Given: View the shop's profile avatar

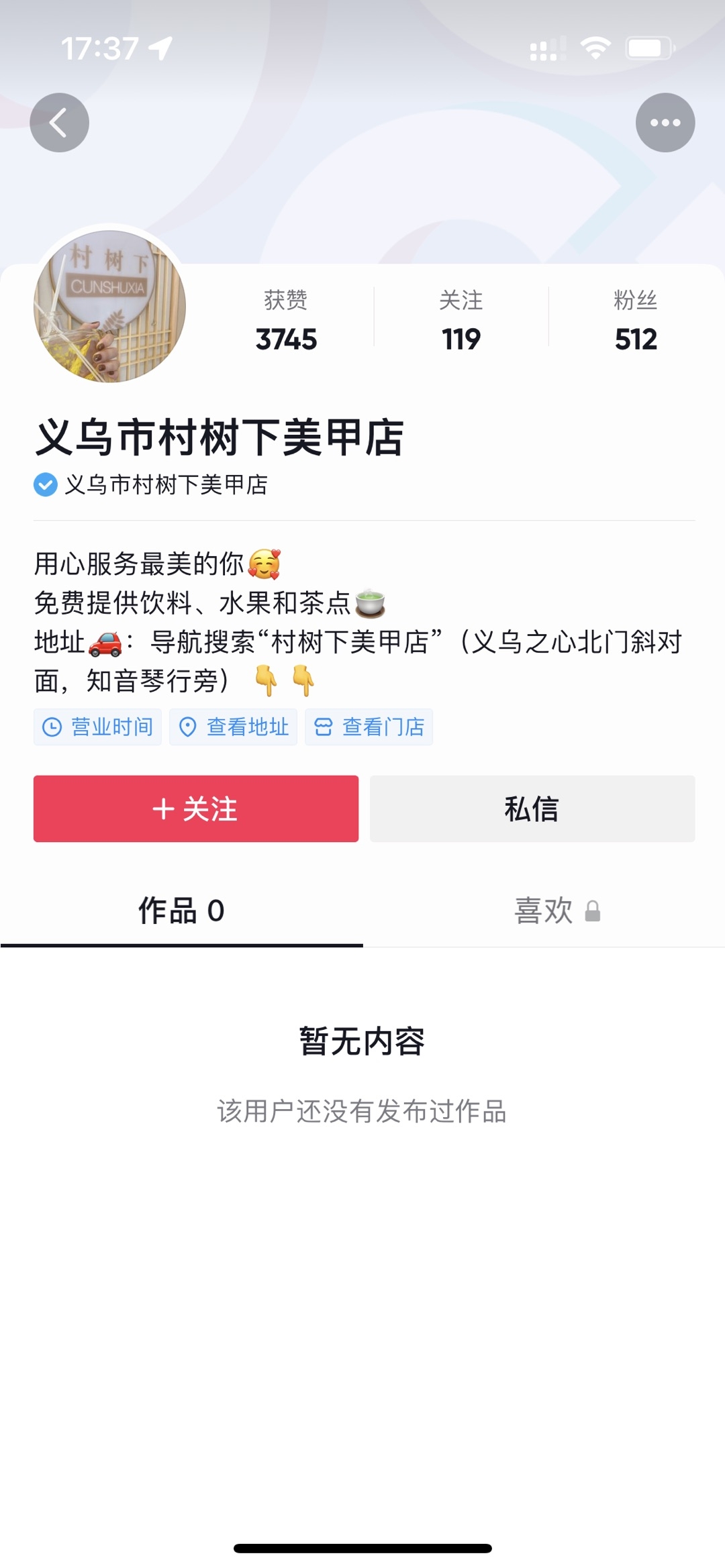Looking at the screenshot, I should tap(109, 307).
